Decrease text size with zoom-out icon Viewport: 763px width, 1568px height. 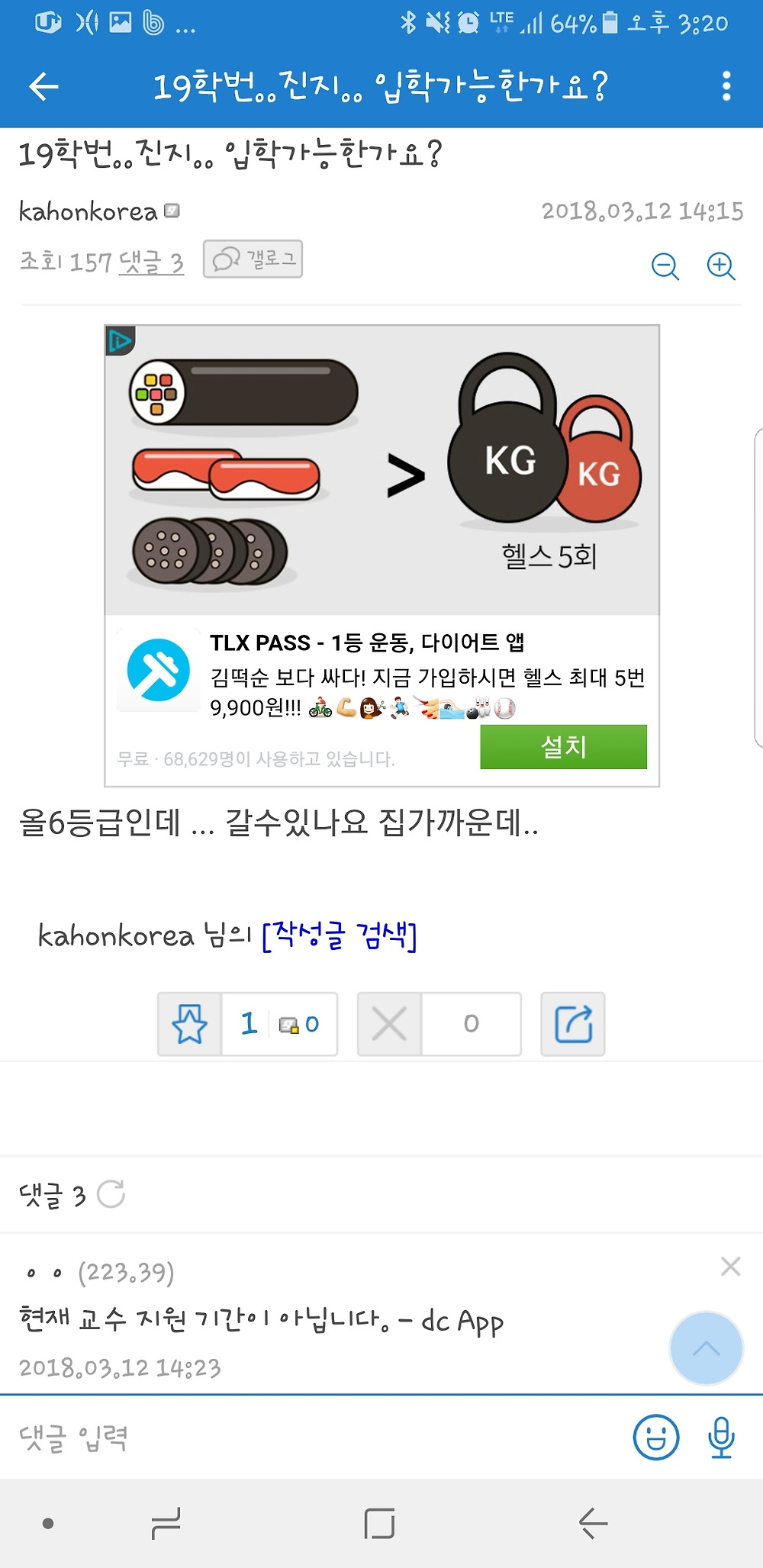click(665, 266)
